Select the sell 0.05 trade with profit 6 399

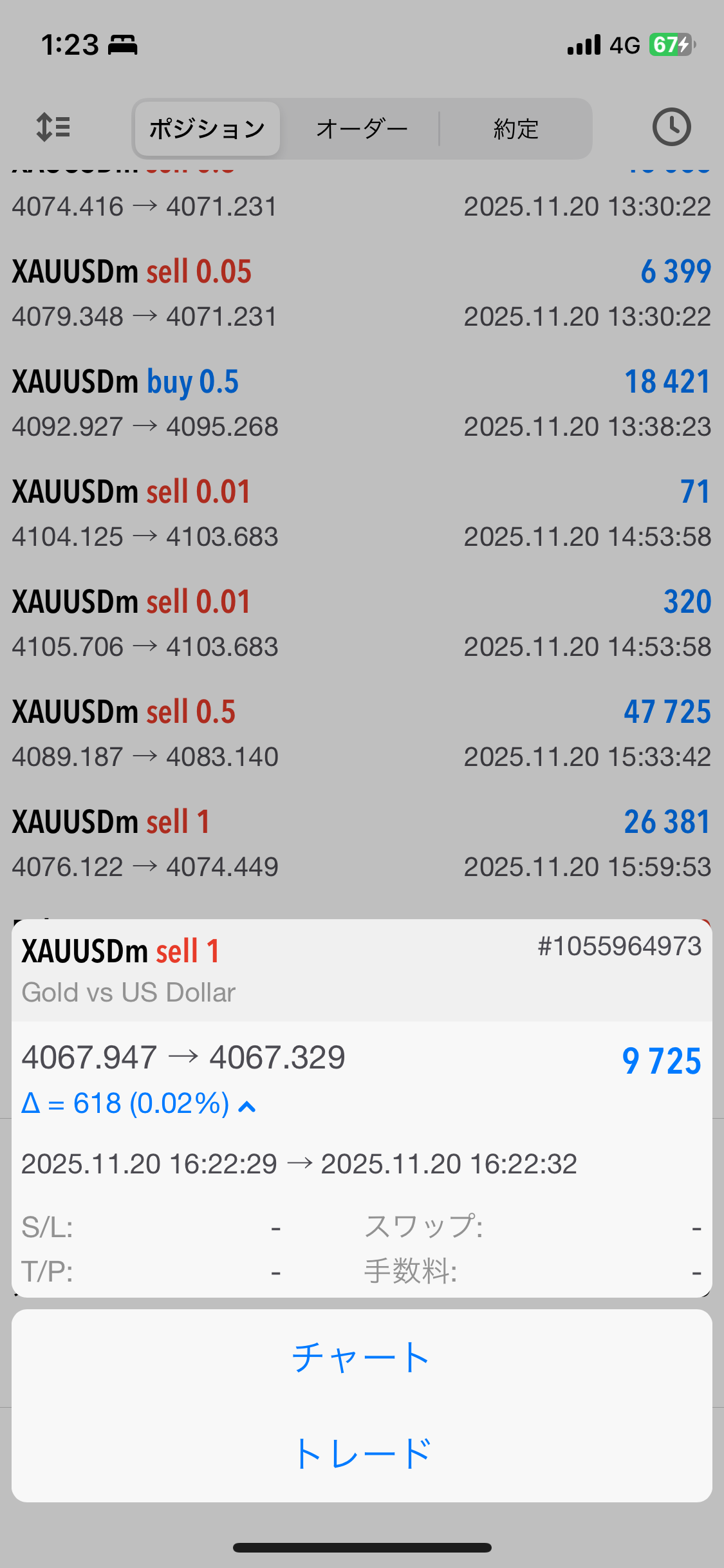coord(362,294)
